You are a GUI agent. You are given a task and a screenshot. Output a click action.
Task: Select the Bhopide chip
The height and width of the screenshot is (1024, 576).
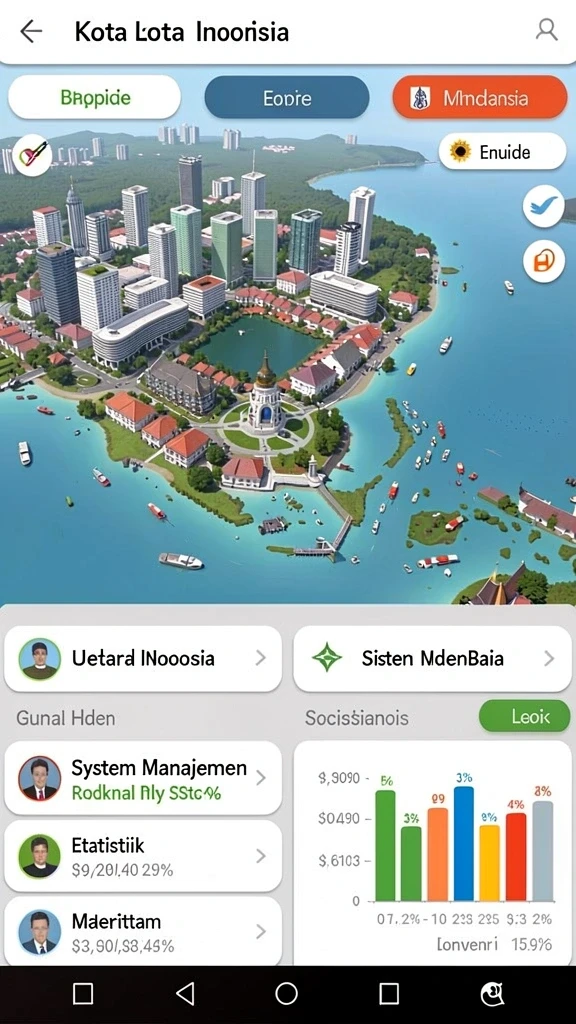[94, 98]
